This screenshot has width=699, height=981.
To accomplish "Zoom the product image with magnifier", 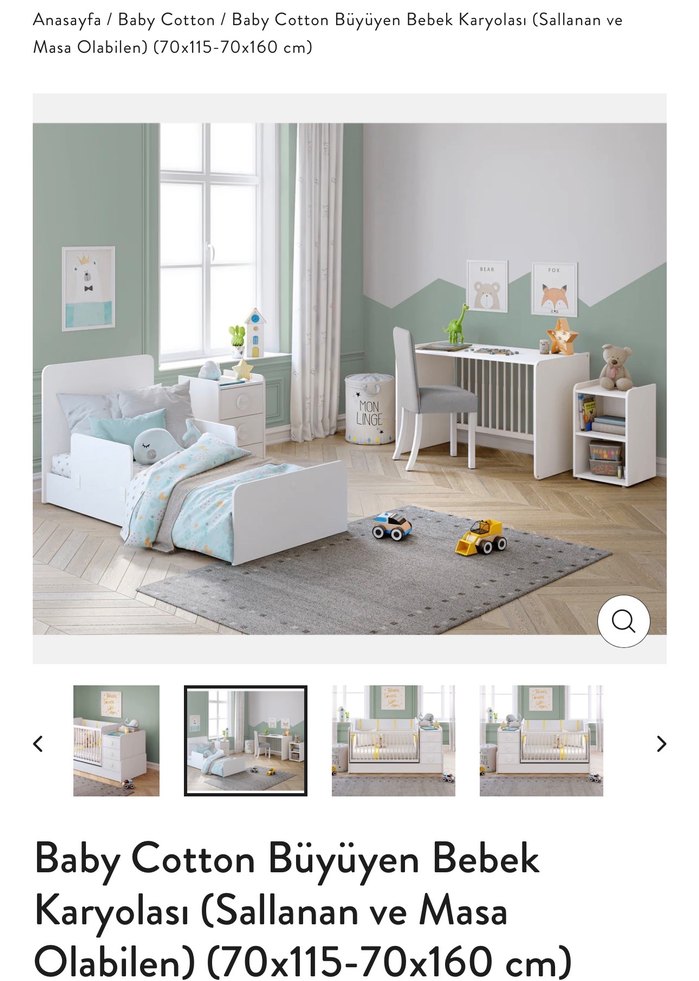I will pyautogui.click(x=623, y=621).
